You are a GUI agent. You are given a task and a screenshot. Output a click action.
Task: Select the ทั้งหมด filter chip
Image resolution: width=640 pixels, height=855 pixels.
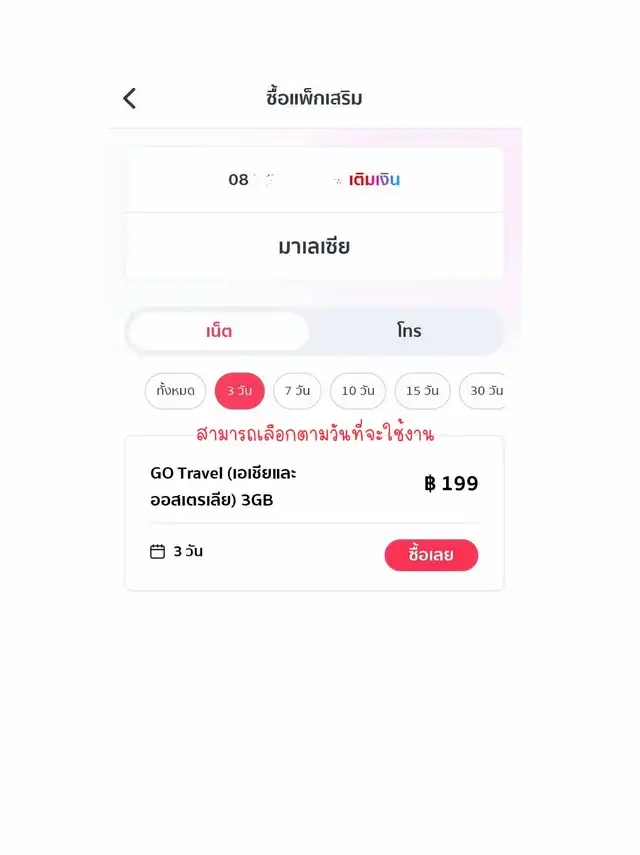coord(175,391)
